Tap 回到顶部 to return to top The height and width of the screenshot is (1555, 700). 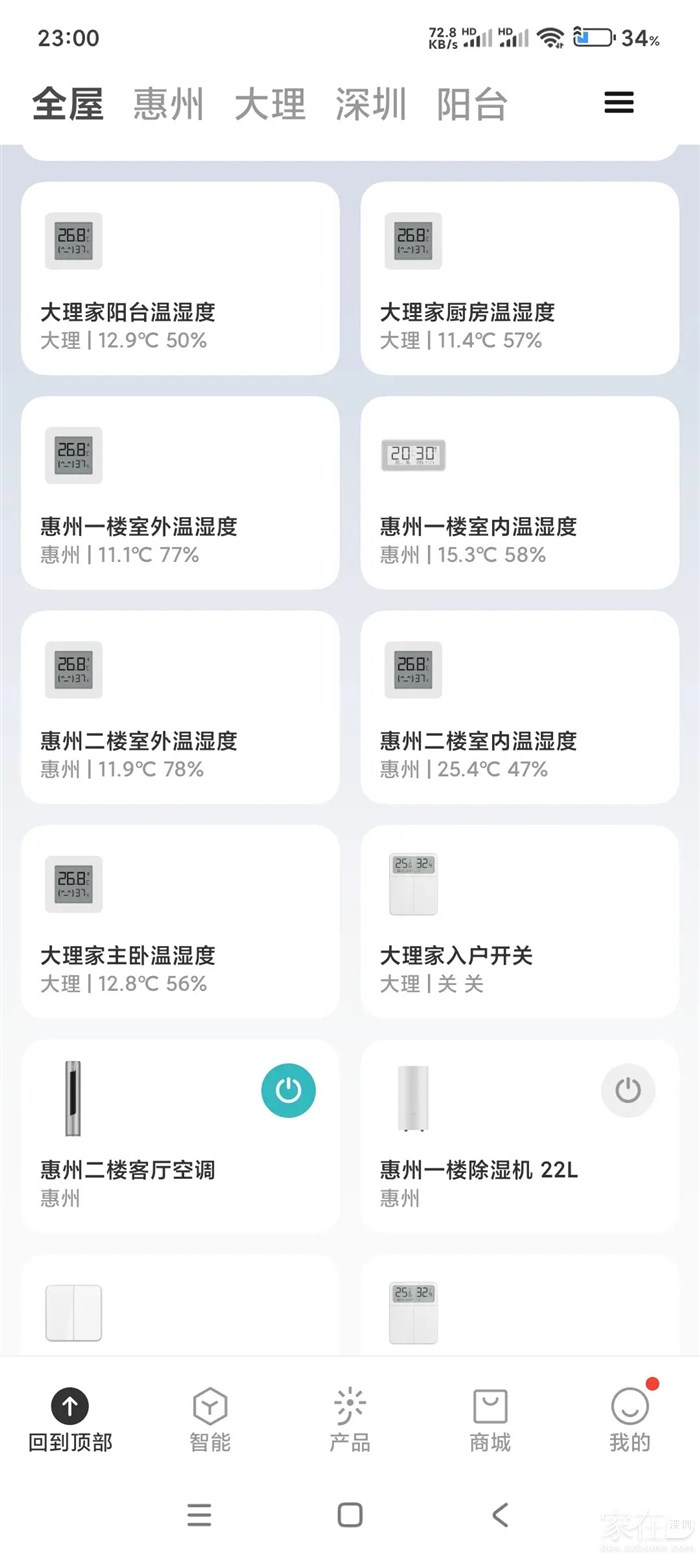[x=70, y=1419]
